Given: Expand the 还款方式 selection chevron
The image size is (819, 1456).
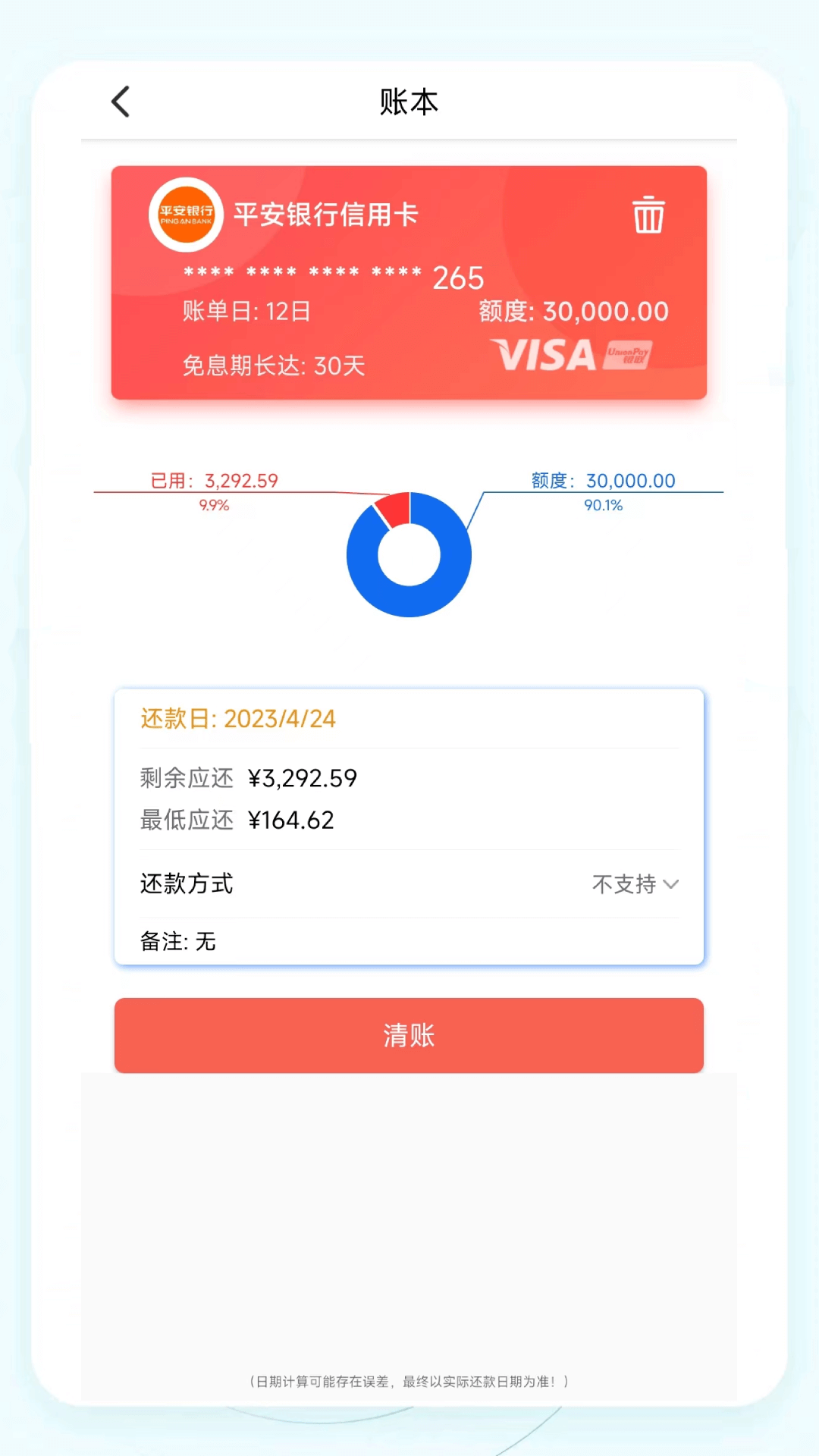Looking at the screenshot, I should point(670,884).
